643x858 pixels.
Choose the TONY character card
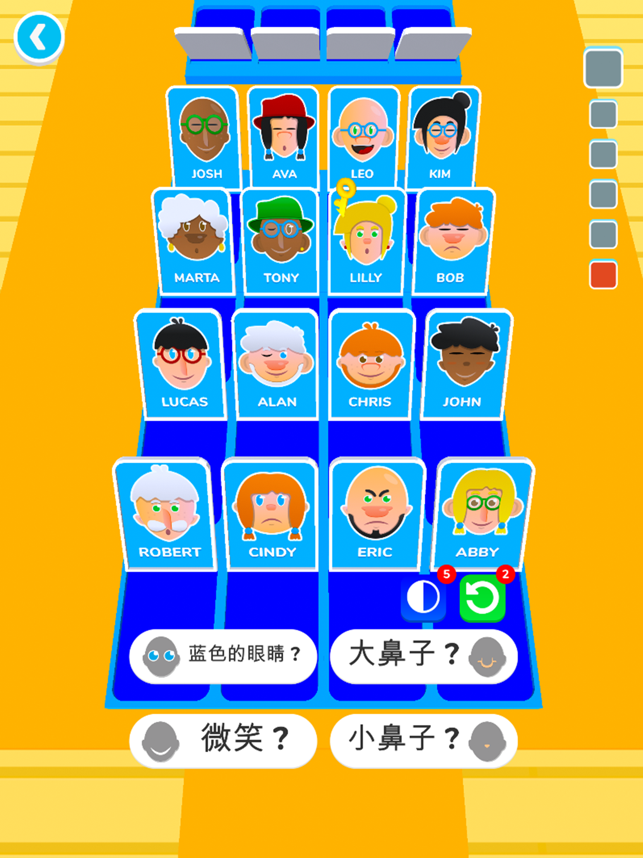(281, 241)
